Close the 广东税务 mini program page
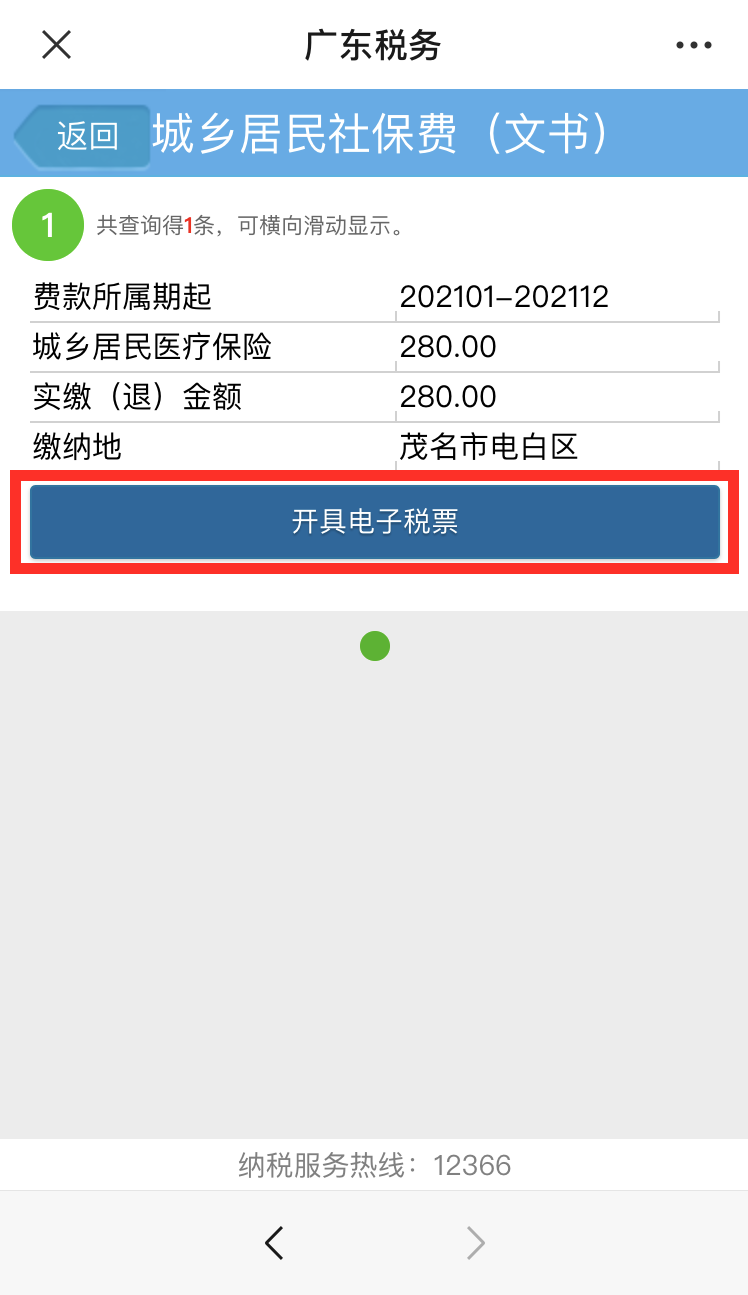Viewport: 748px width, 1295px height. (56, 44)
